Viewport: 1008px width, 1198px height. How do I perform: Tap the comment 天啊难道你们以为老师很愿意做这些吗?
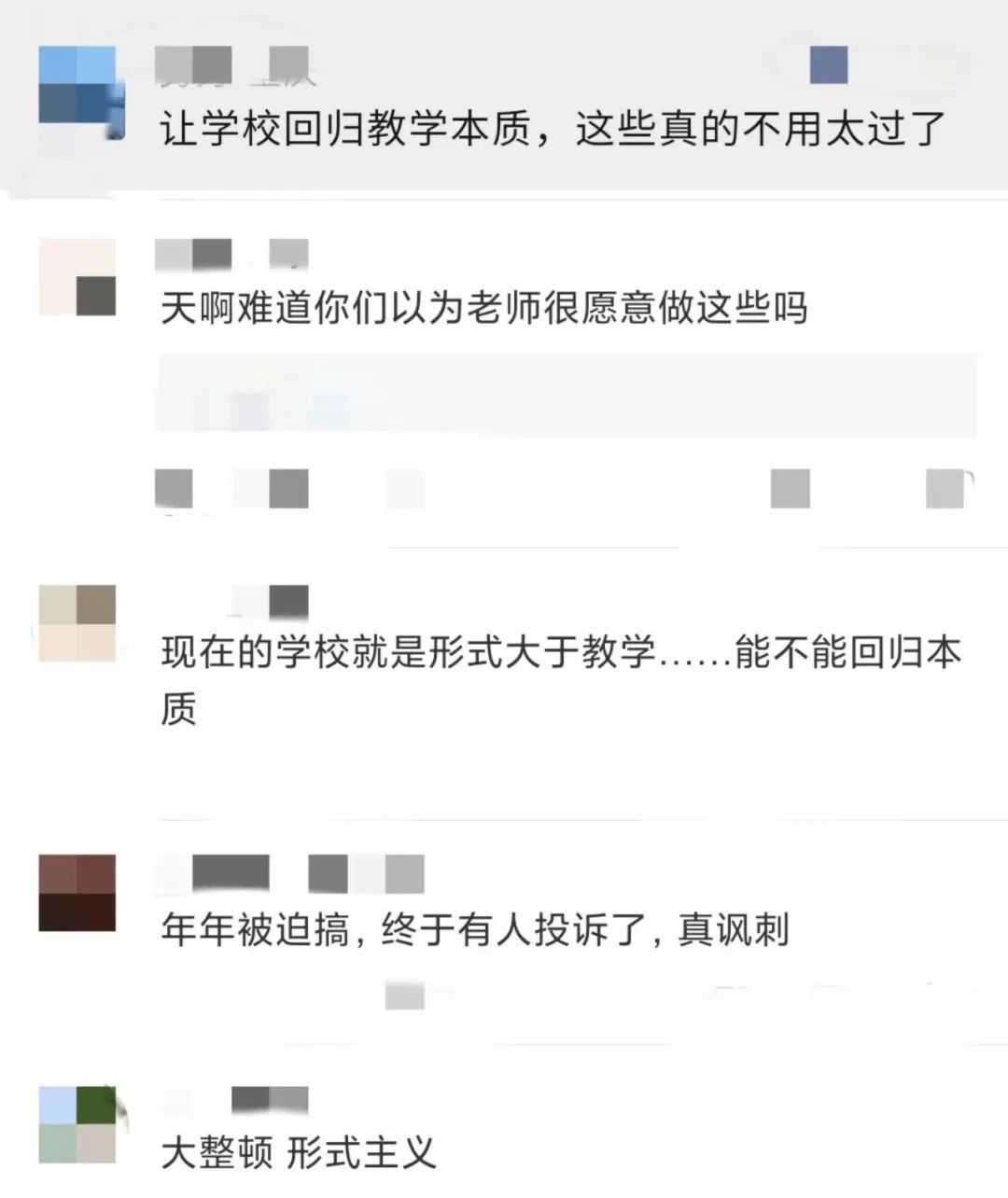pyautogui.click(x=483, y=309)
